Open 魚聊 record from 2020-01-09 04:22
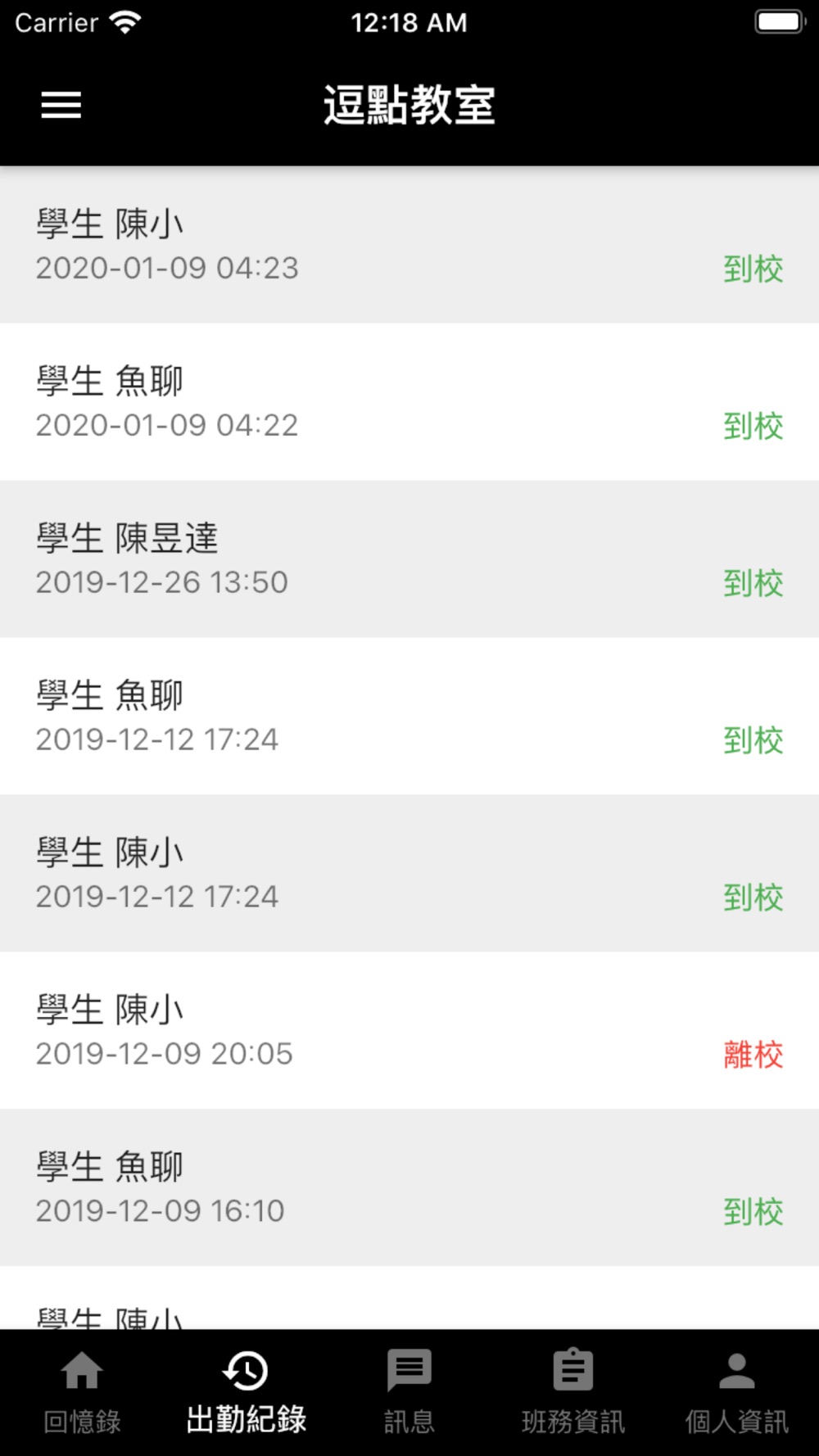The image size is (819, 1456). tap(409, 402)
